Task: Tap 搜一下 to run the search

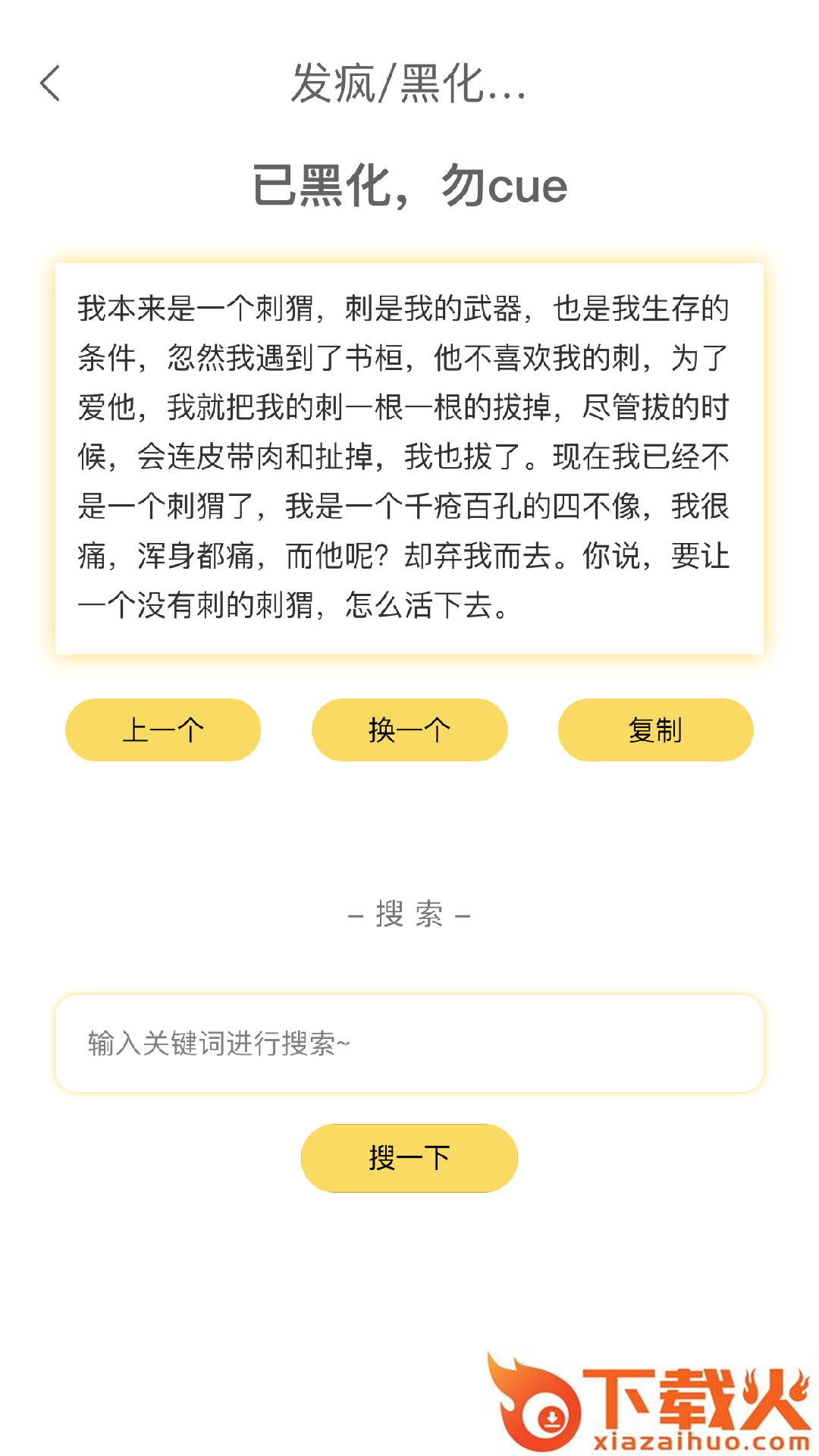Action: coord(409,1158)
